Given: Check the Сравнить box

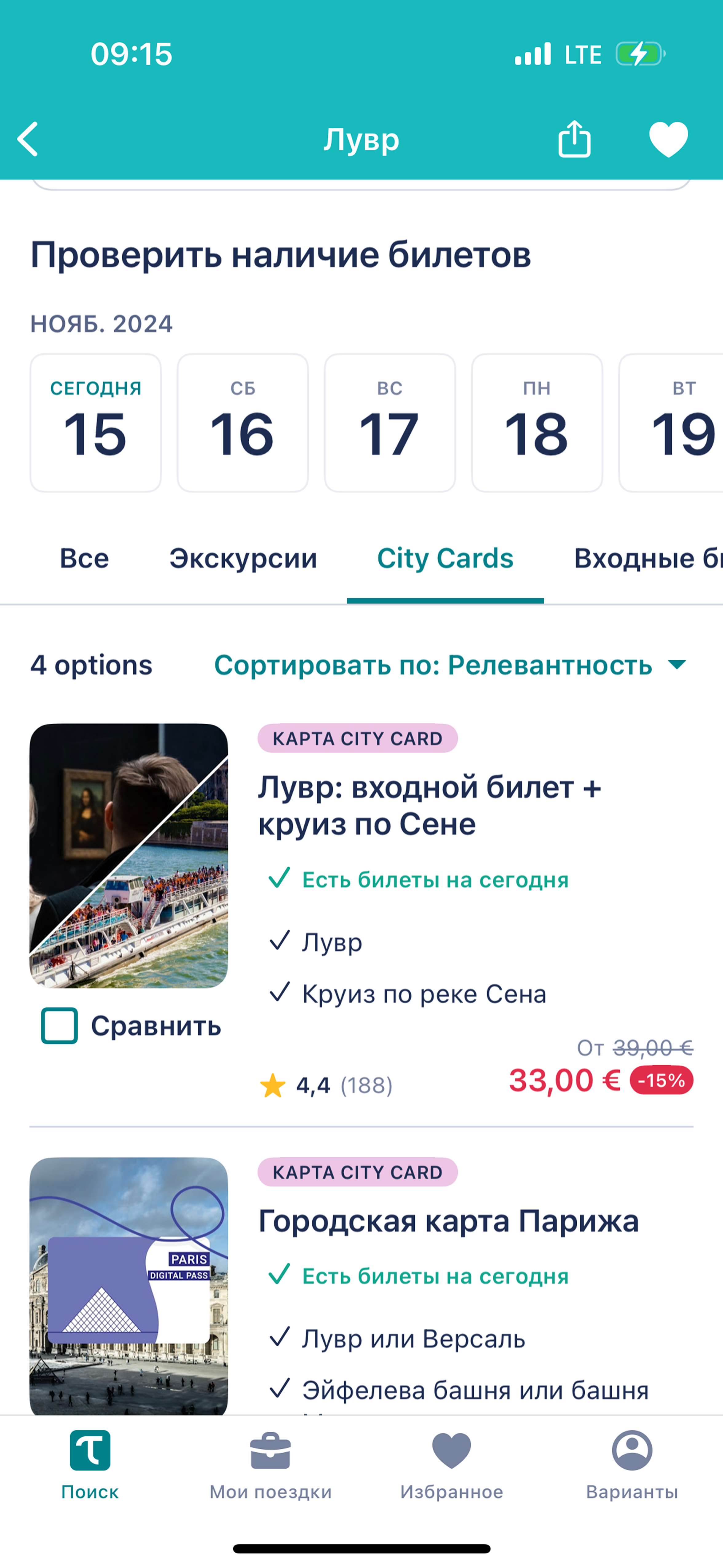Looking at the screenshot, I should click(x=60, y=1026).
